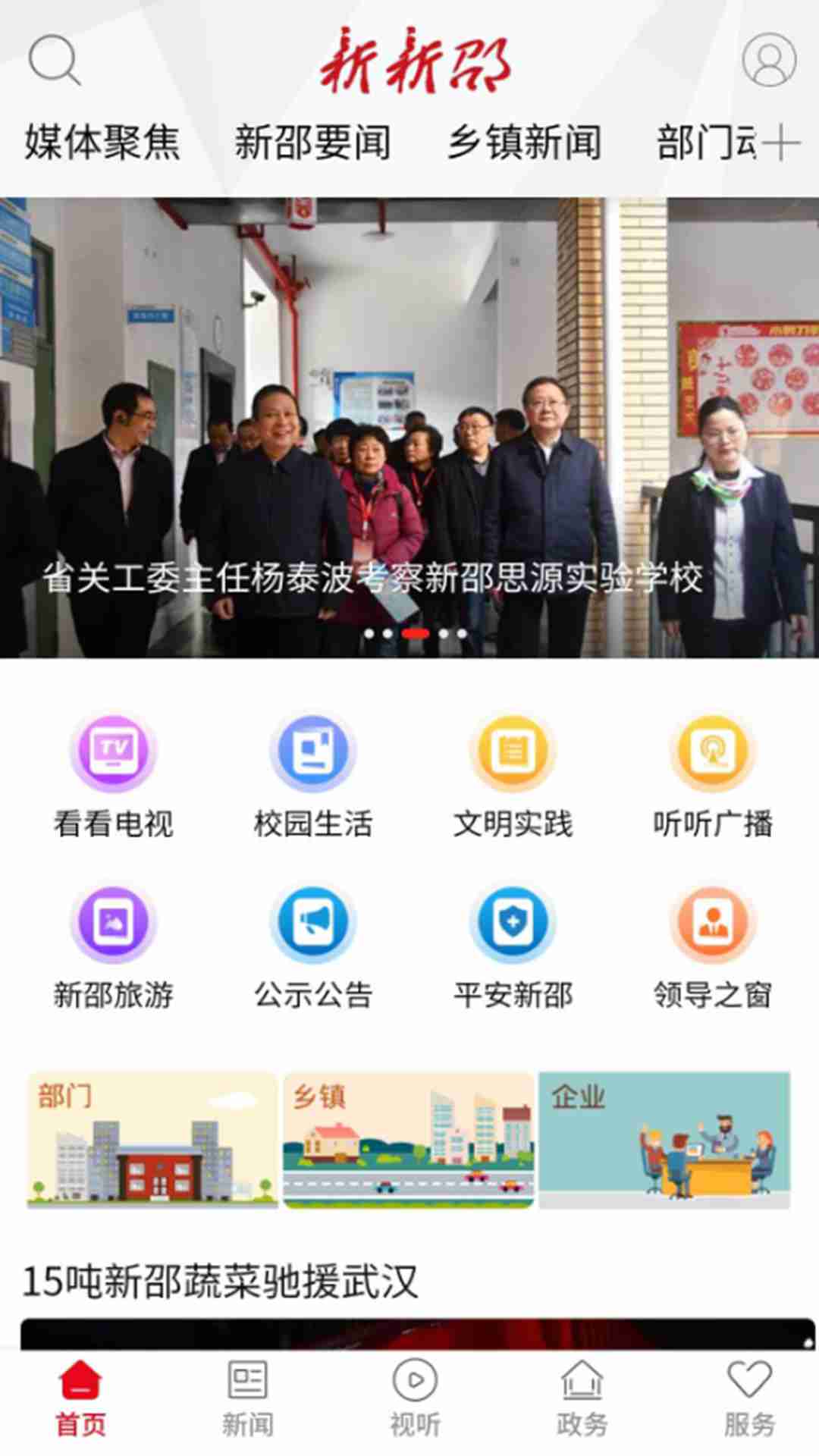Screen dimensions: 819x1456
Task: Open 公示公告
Action: point(313,947)
